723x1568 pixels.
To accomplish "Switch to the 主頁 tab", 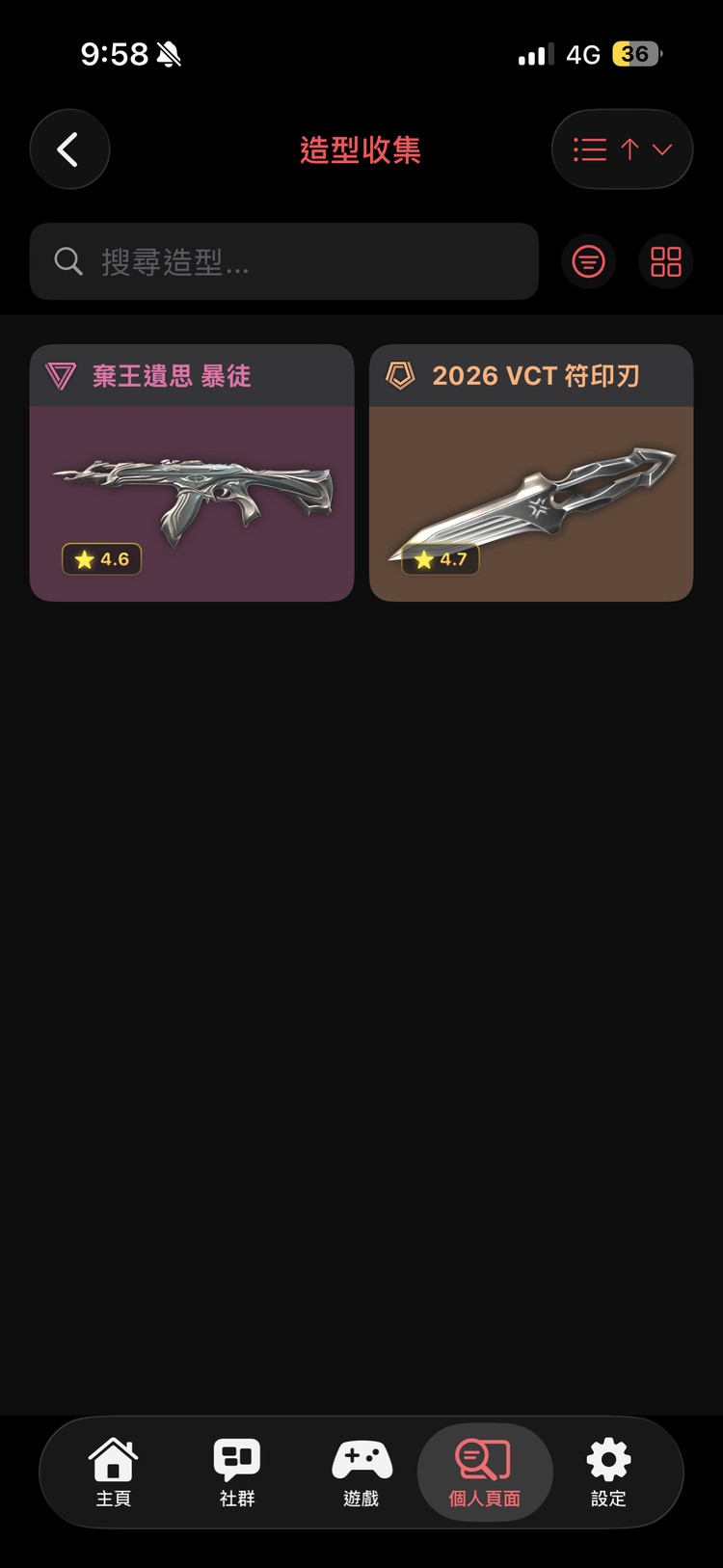I will coord(114,1472).
